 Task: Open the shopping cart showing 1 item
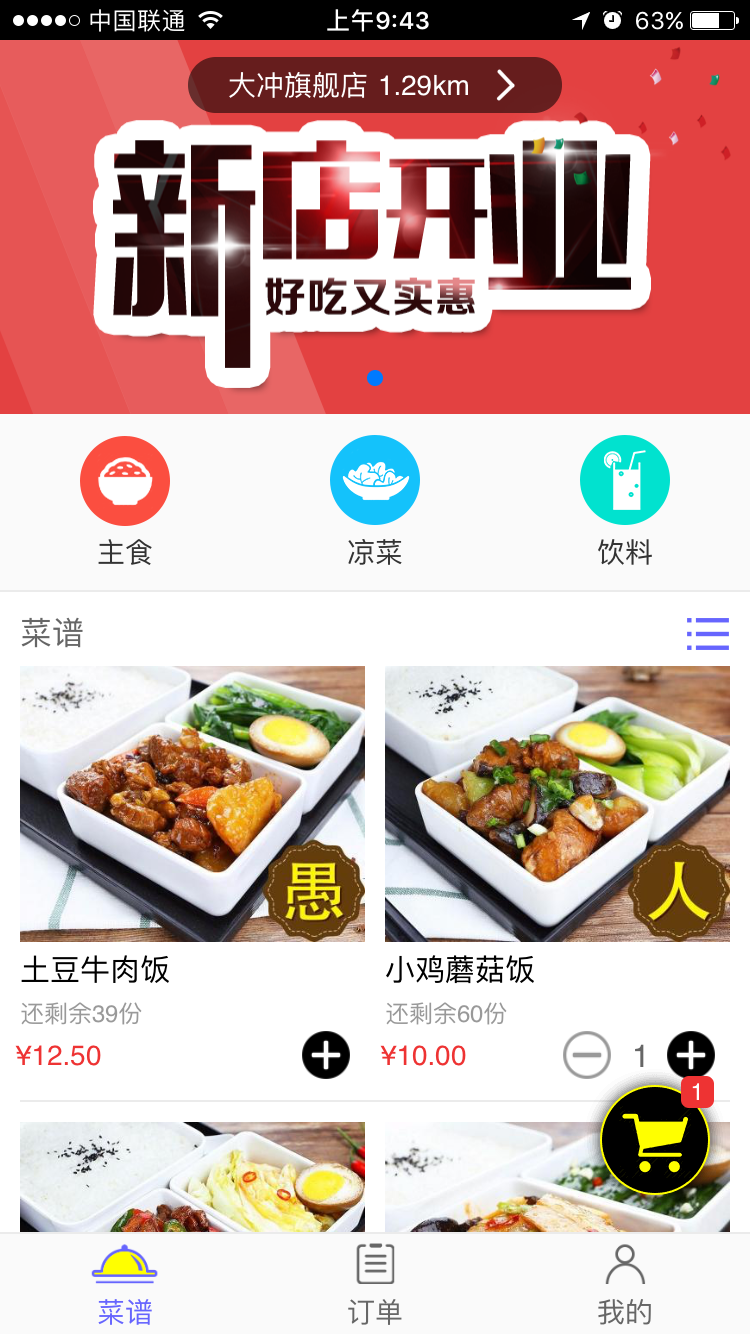pyautogui.click(x=656, y=1140)
